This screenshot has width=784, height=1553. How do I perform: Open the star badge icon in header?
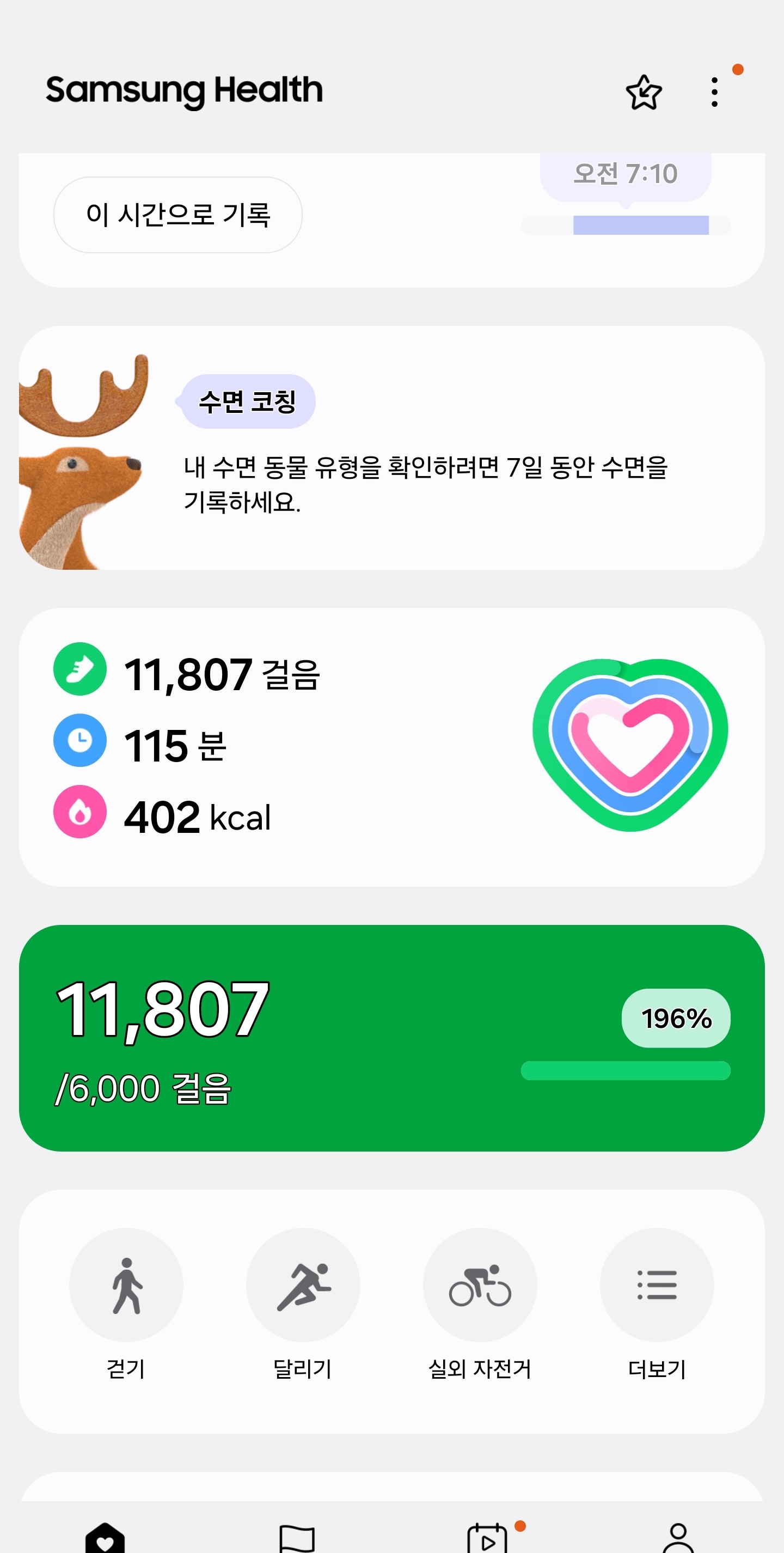click(644, 93)
